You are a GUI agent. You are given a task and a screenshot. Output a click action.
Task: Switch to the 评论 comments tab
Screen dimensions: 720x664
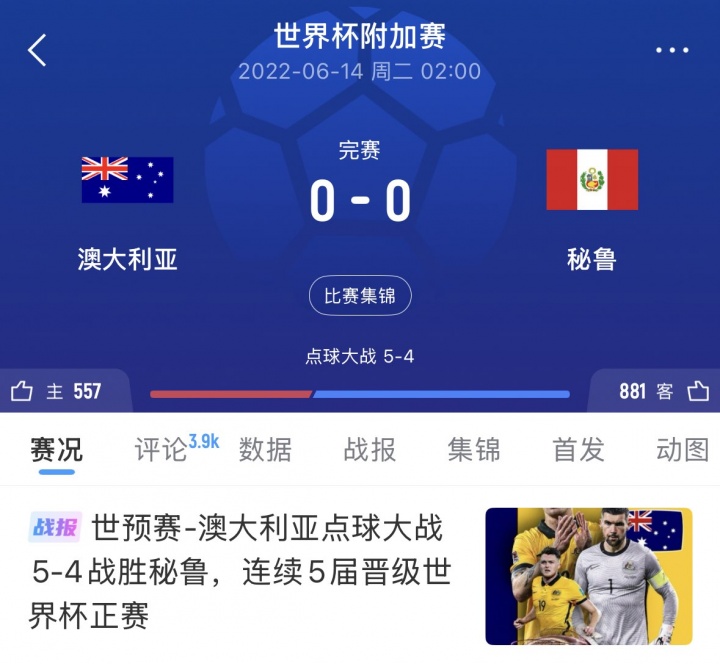162,450
